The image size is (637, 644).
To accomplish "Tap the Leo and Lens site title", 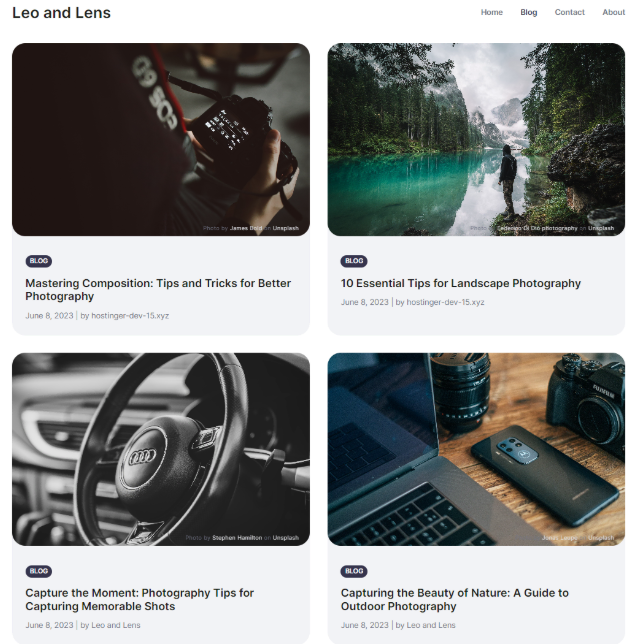I will [x=61, y=13].
